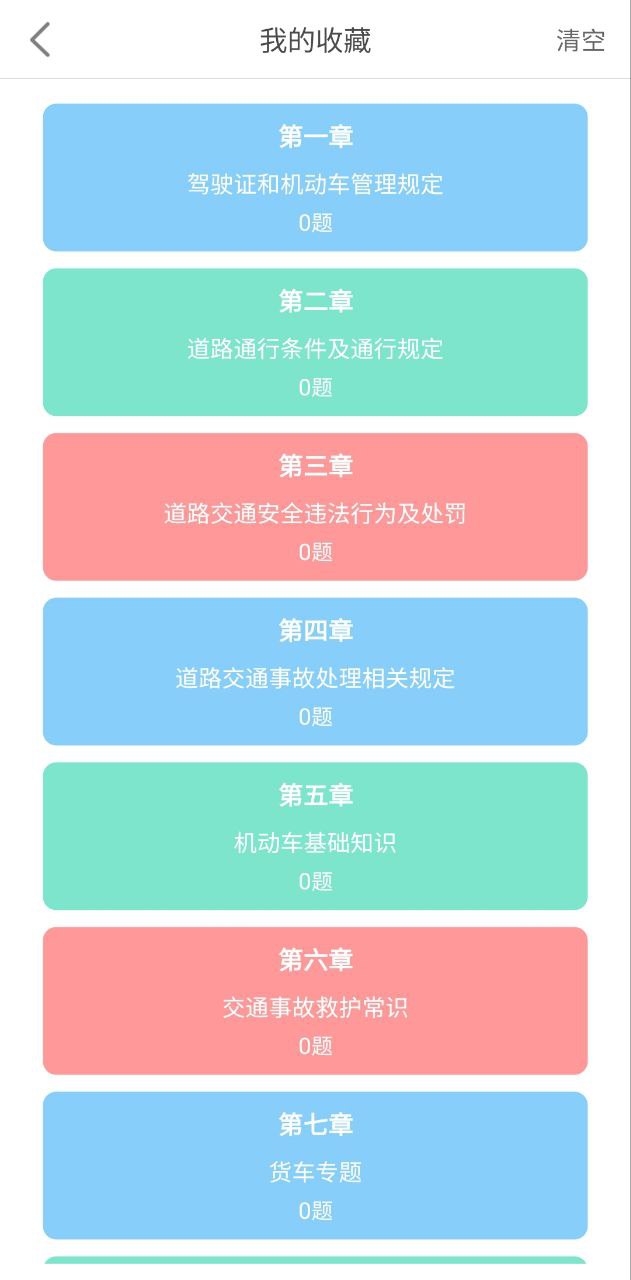Open 第二章 道路通行条件及通行规定
Viewport: 631px width, 1280px height.
[315, 342]
